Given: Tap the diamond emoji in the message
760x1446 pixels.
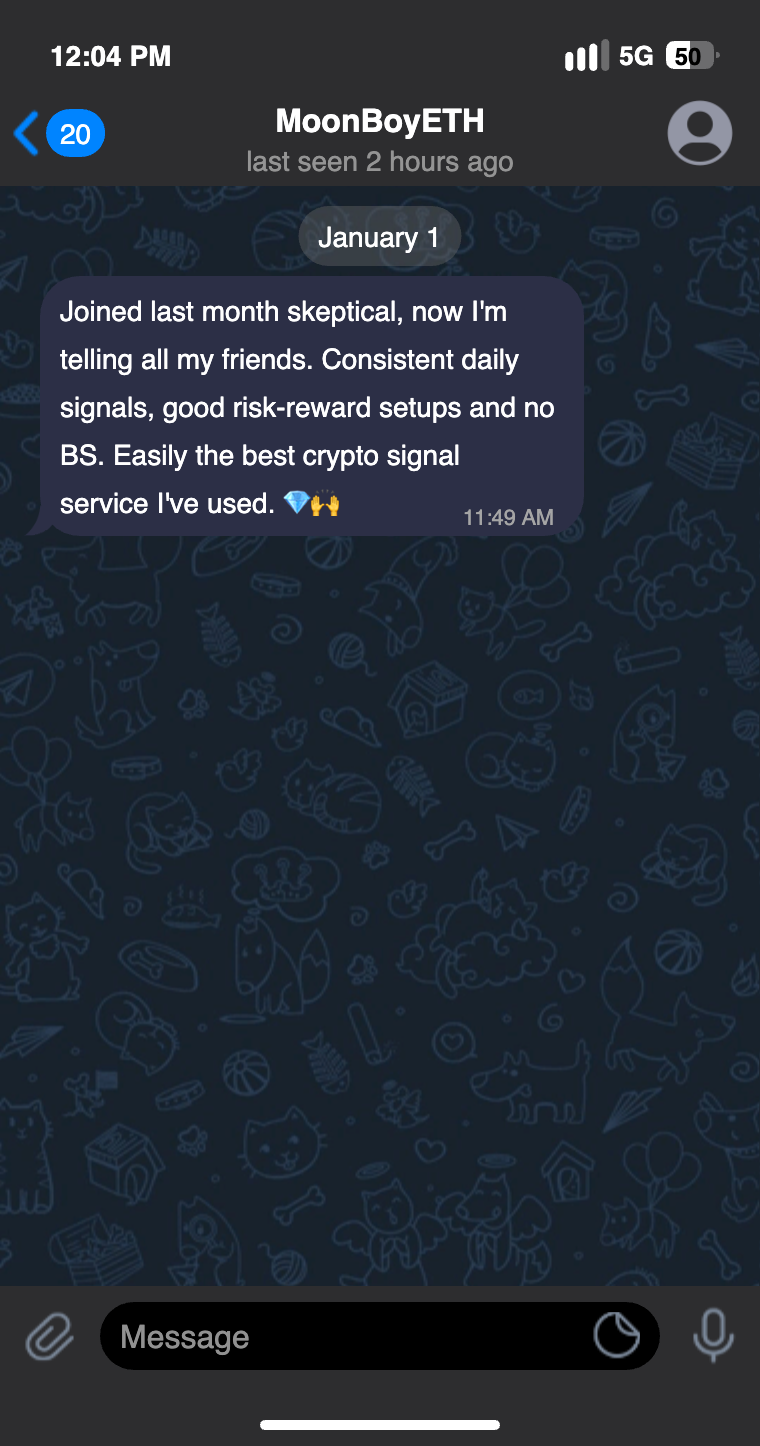Looking at the screenshot, I should coord(298,503).
